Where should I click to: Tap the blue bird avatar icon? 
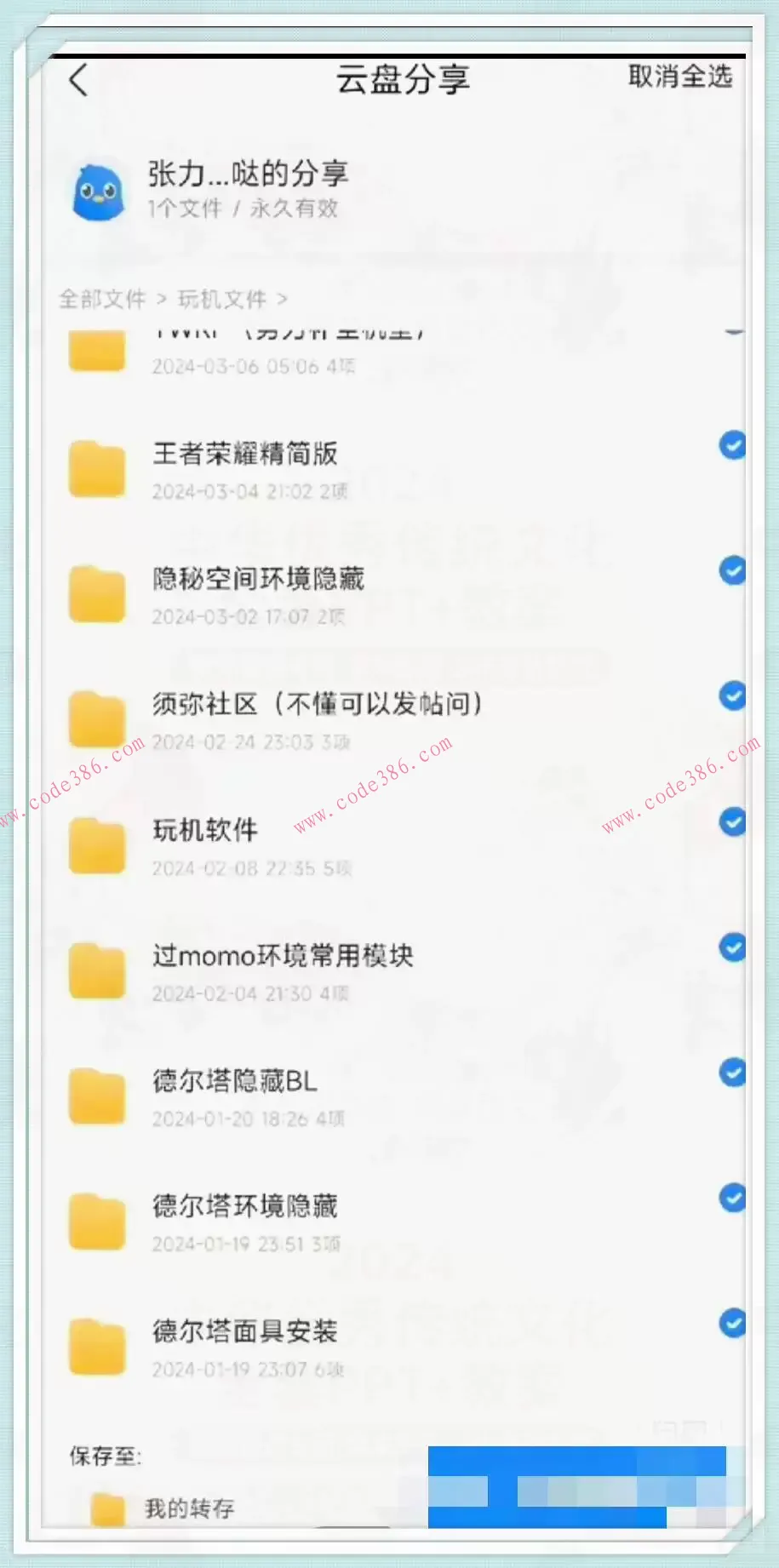(x=99, y=189)
